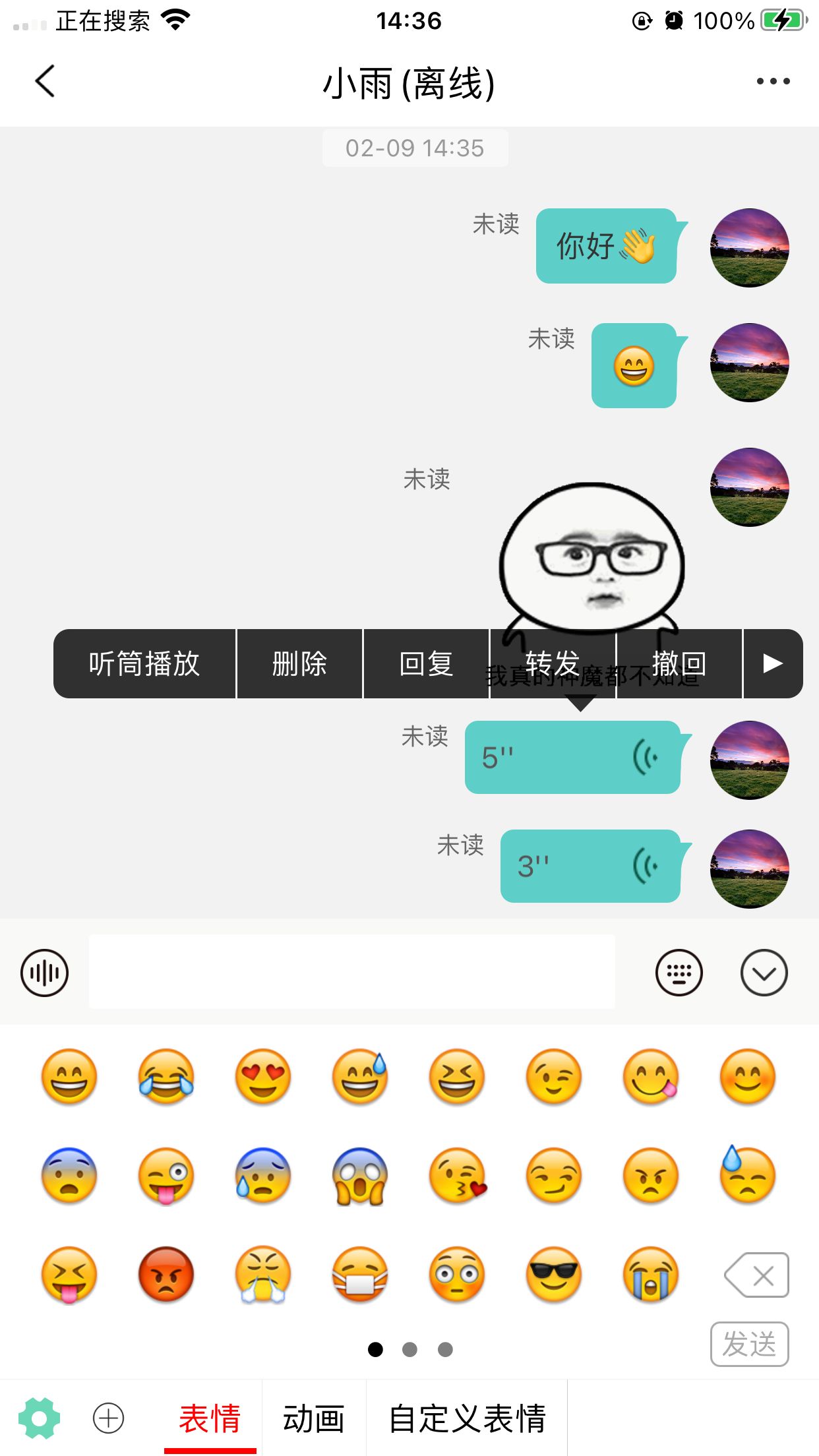819x1456 pixels.
Task: Choose 听筒播放 in the context menu
Action: point(144,663)
